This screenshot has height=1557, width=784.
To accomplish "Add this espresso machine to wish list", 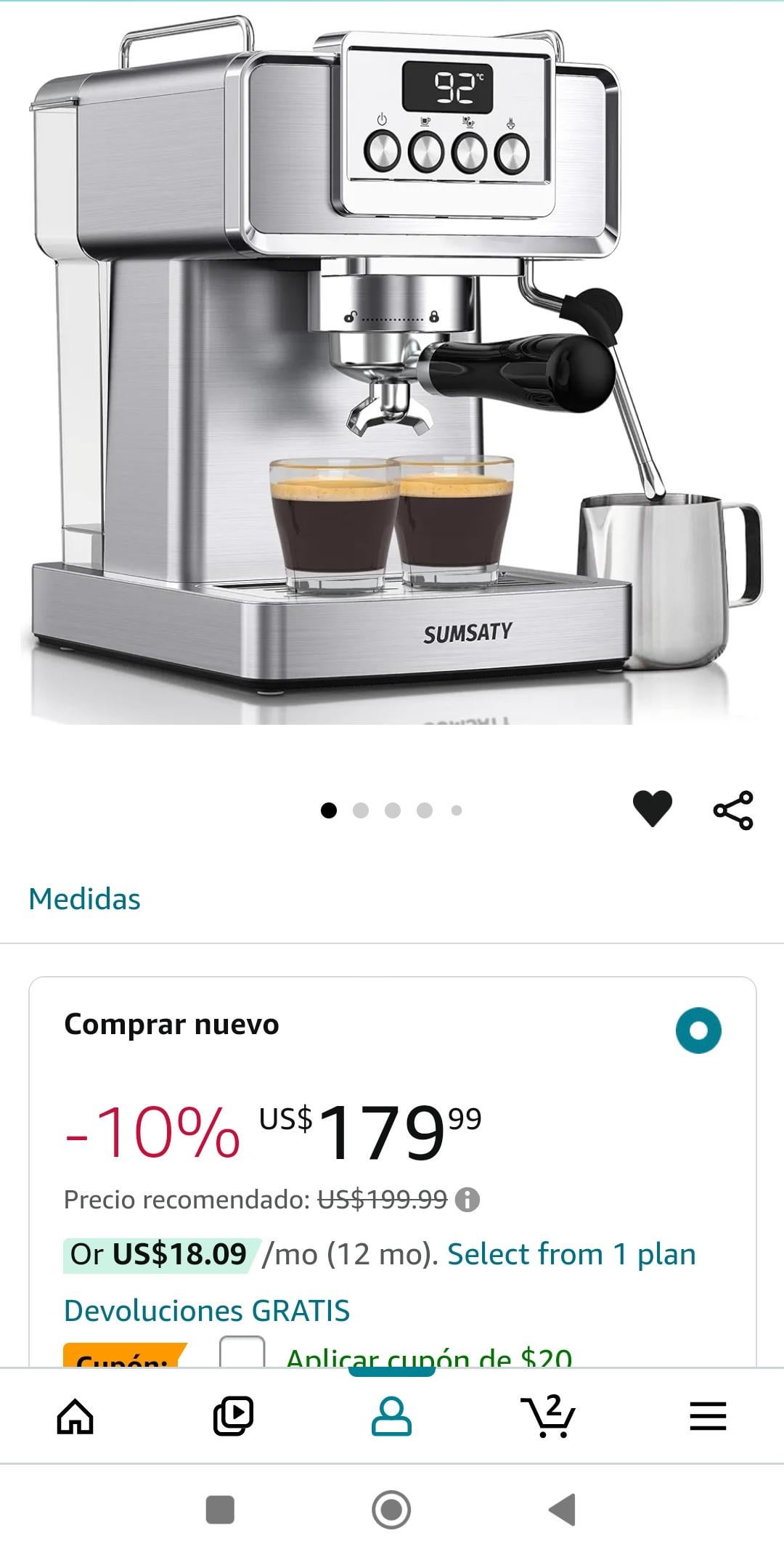I will 653,809.
